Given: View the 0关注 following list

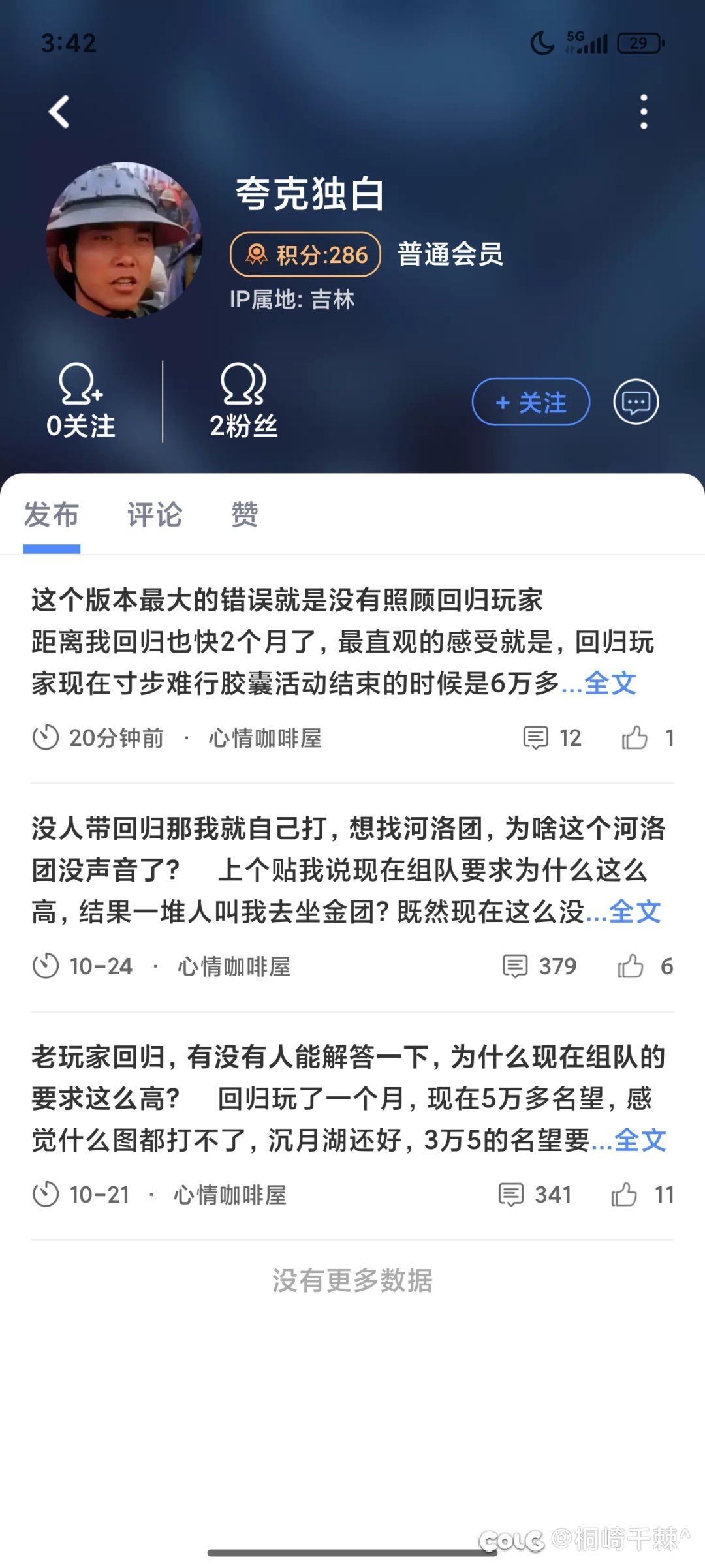Looking at the screenshot, I should pyautogui.click(x=81, y=401).
